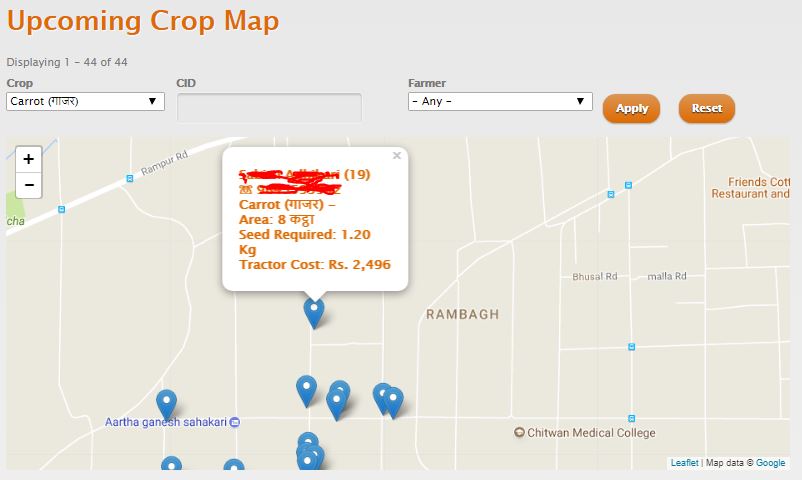
Task: Open the Leaflet attribution link
Action: click(684, 463)
